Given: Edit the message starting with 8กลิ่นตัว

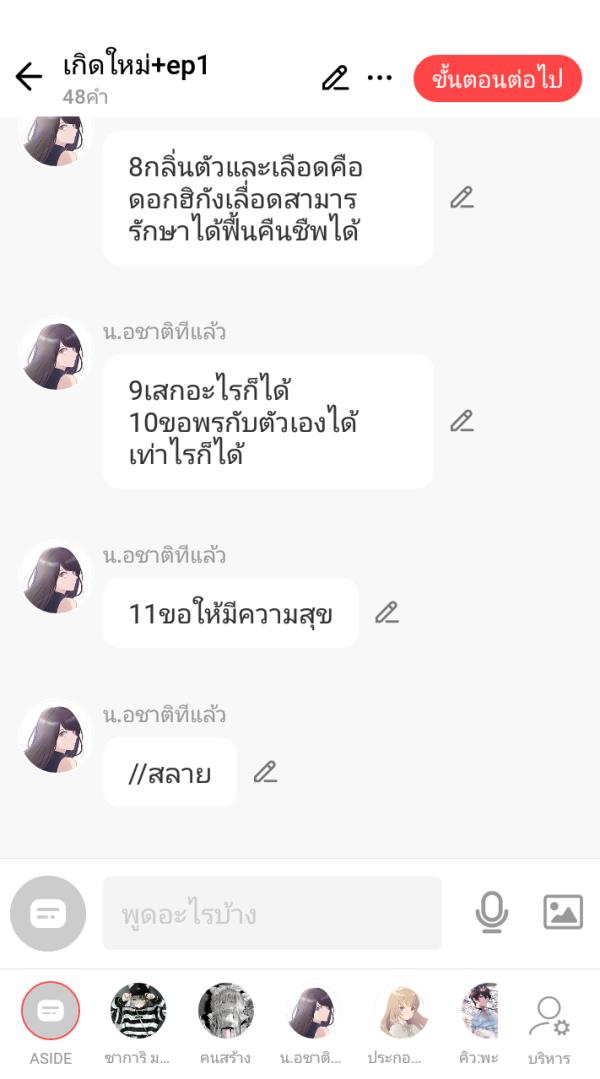Looking at the screenshot, I should pyautogui.click(x=461, y=197).
